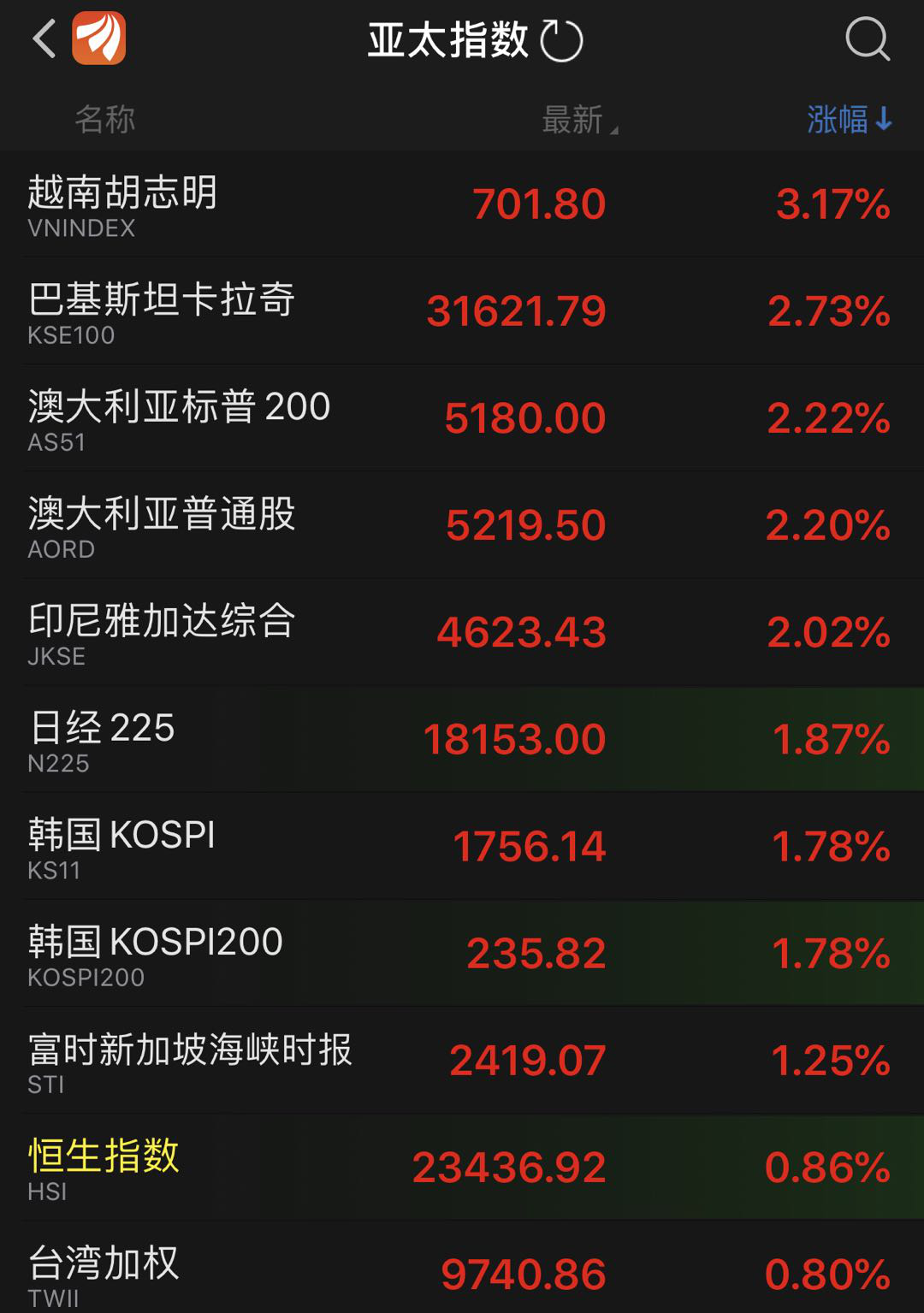
Task: Open 韩国 KOSPI KS11 row
Action: pos(462,846)
